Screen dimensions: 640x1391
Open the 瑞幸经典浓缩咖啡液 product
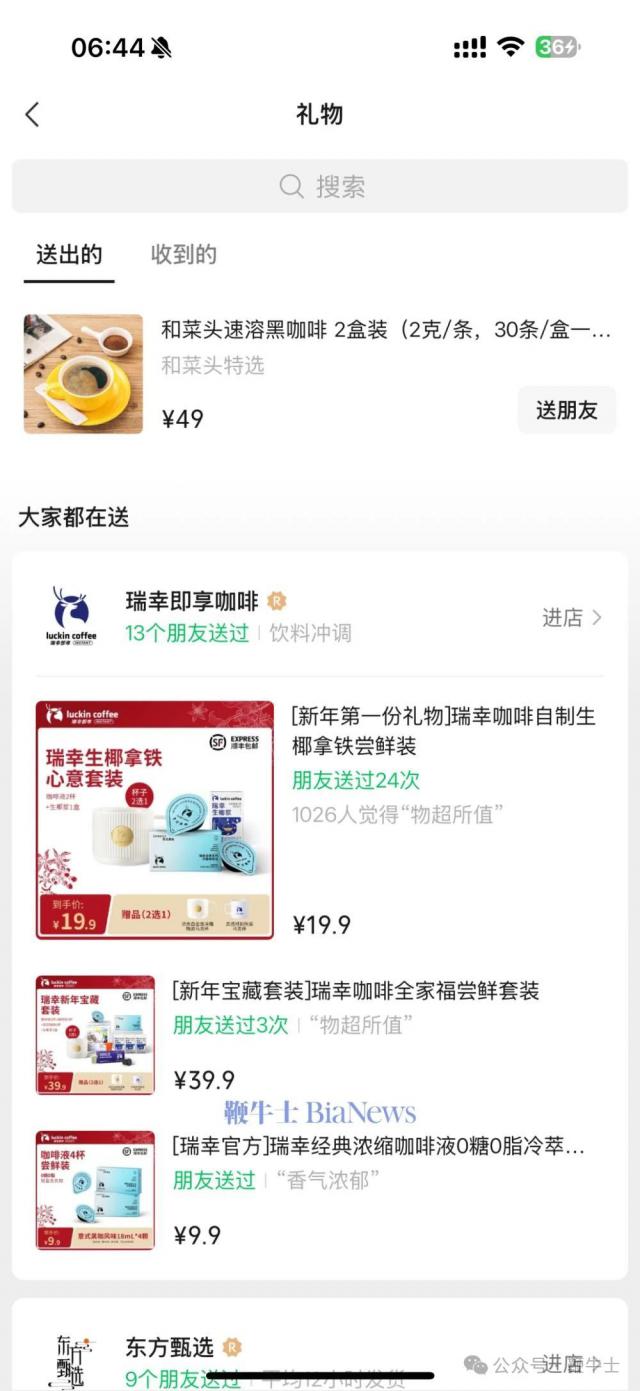pyautogui.click(x=378, y=1146)
